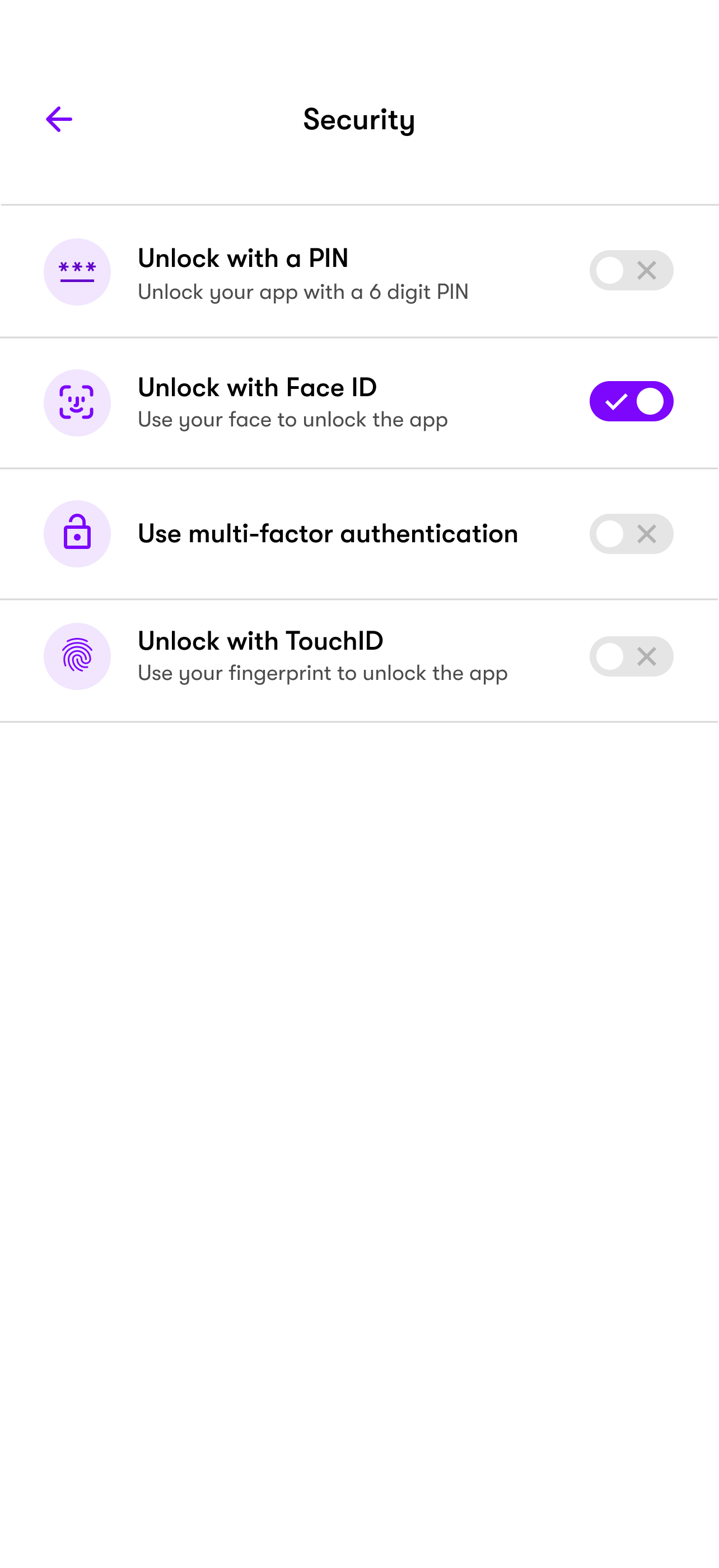The image size is (719, 1568).
Task: Turn off Unlock with Face ID
Action: tap(631, 402)
